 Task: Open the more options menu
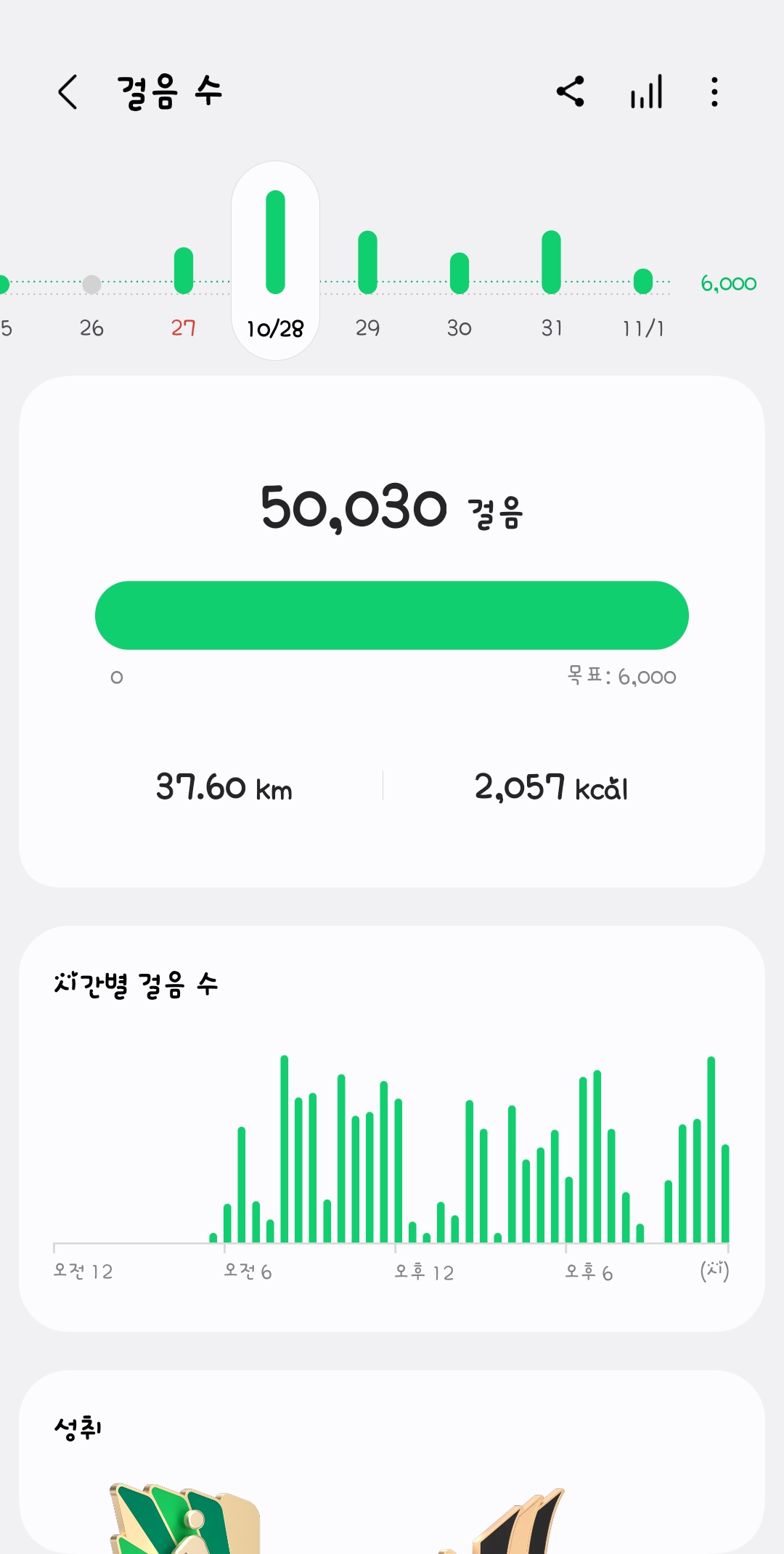click(715, 92)
